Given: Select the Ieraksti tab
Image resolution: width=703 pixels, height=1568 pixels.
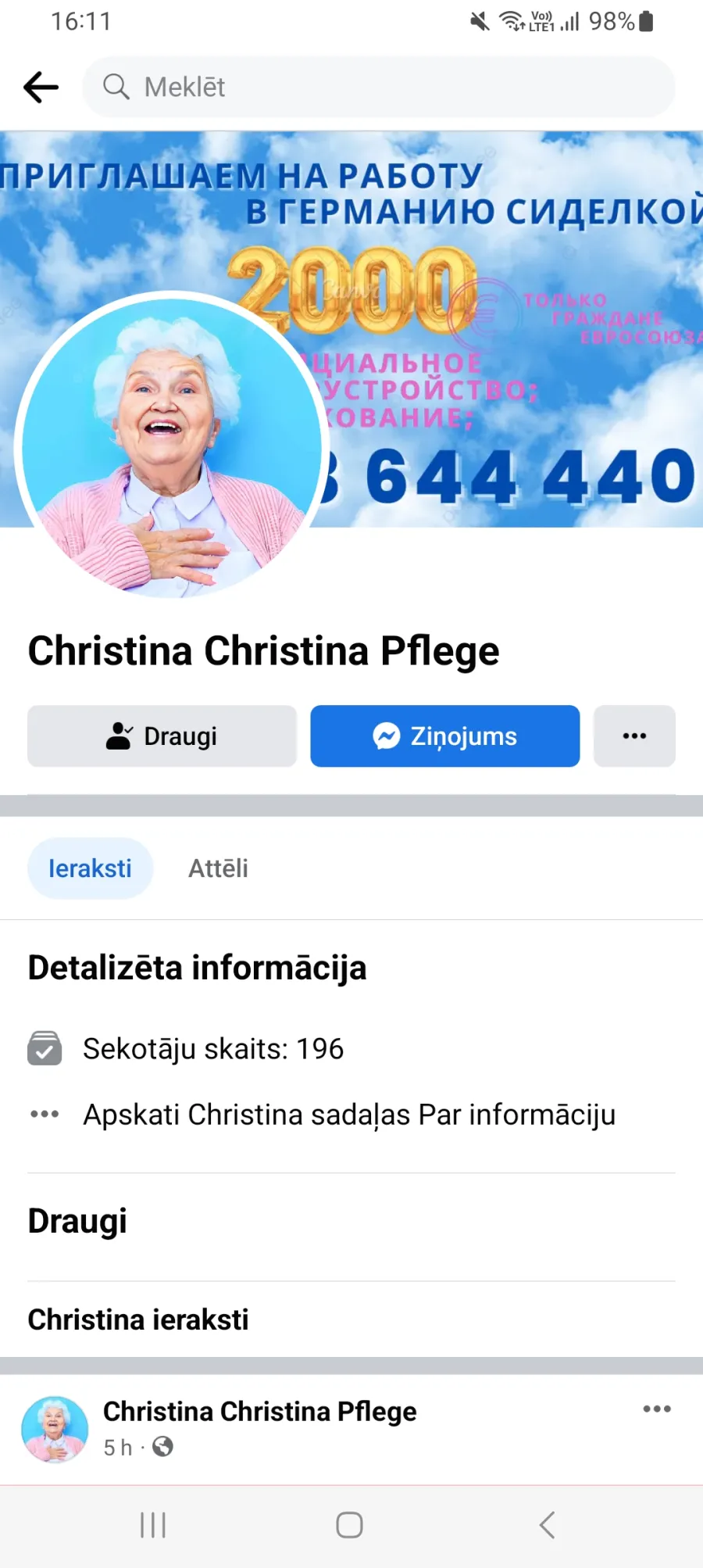Looking at the screenshot, I should (90, 868).
